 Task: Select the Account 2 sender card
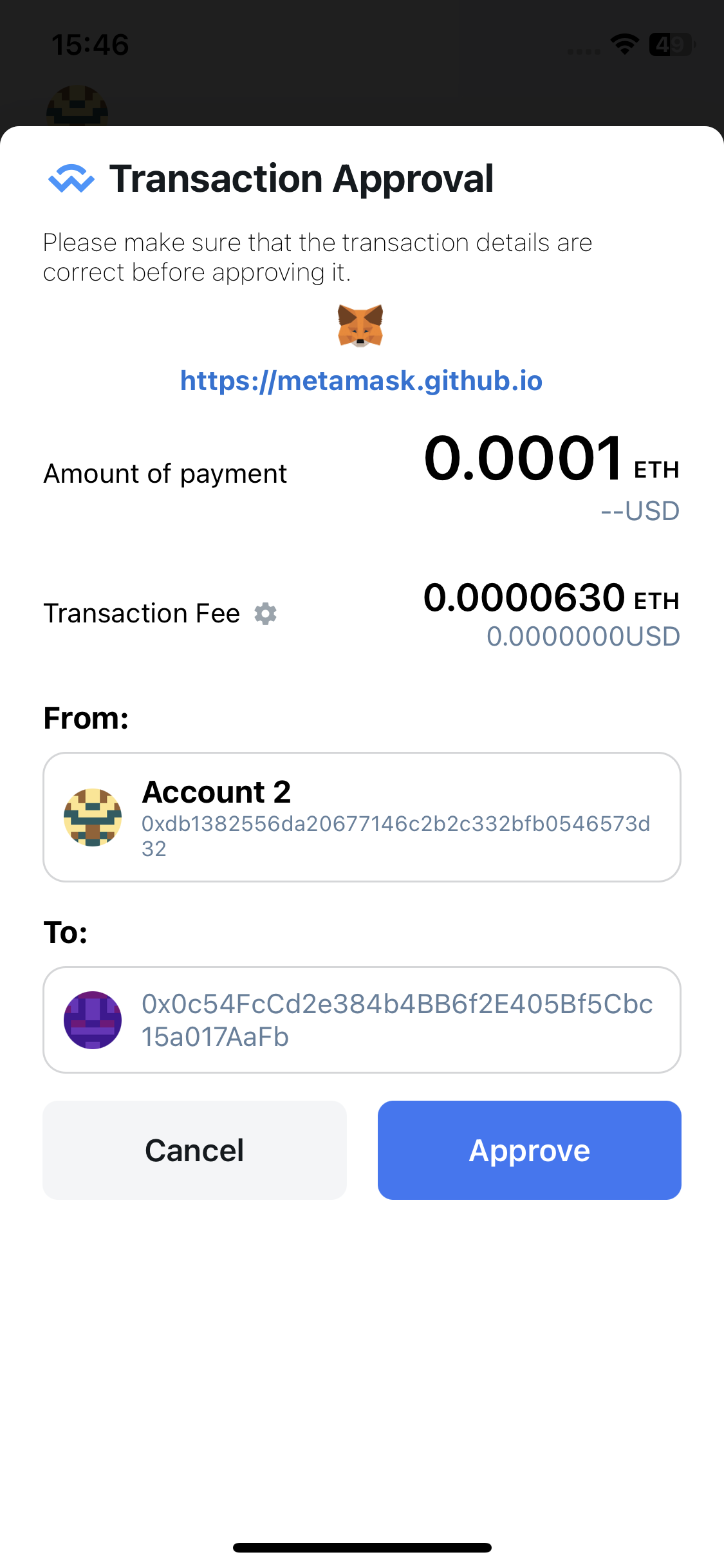click(x=361, y=817)
